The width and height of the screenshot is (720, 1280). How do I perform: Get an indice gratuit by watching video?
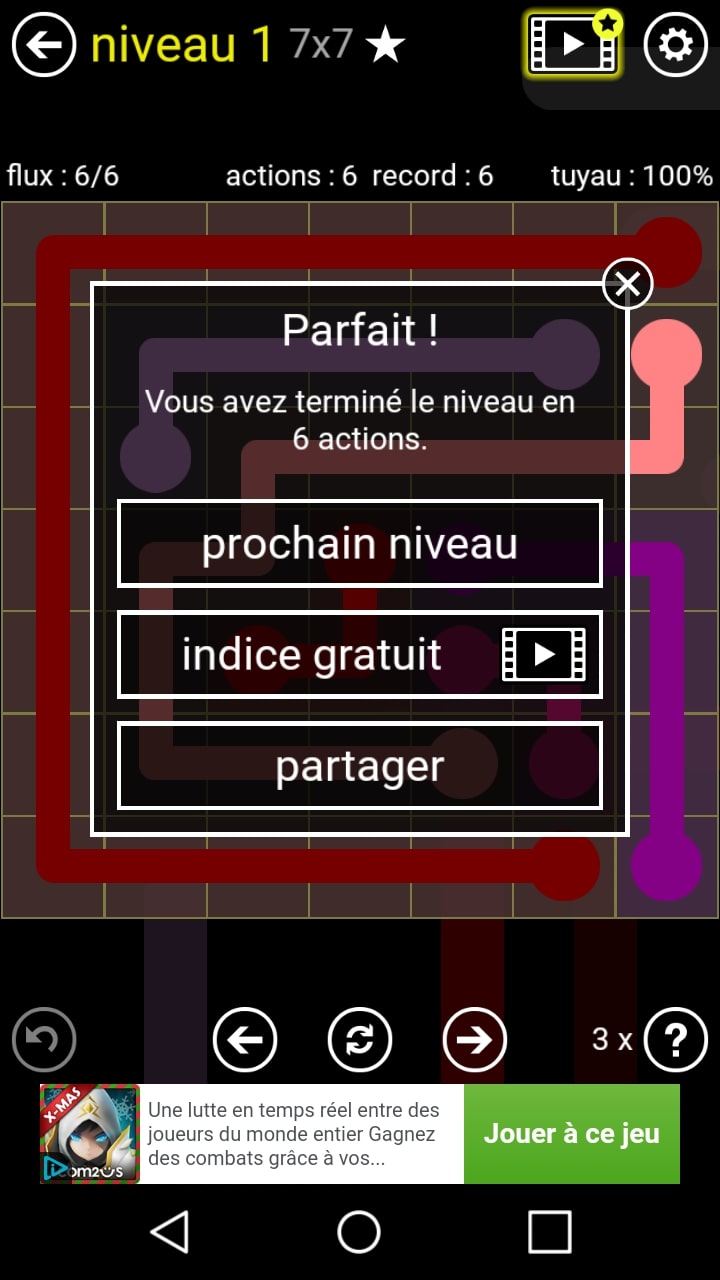360,655
